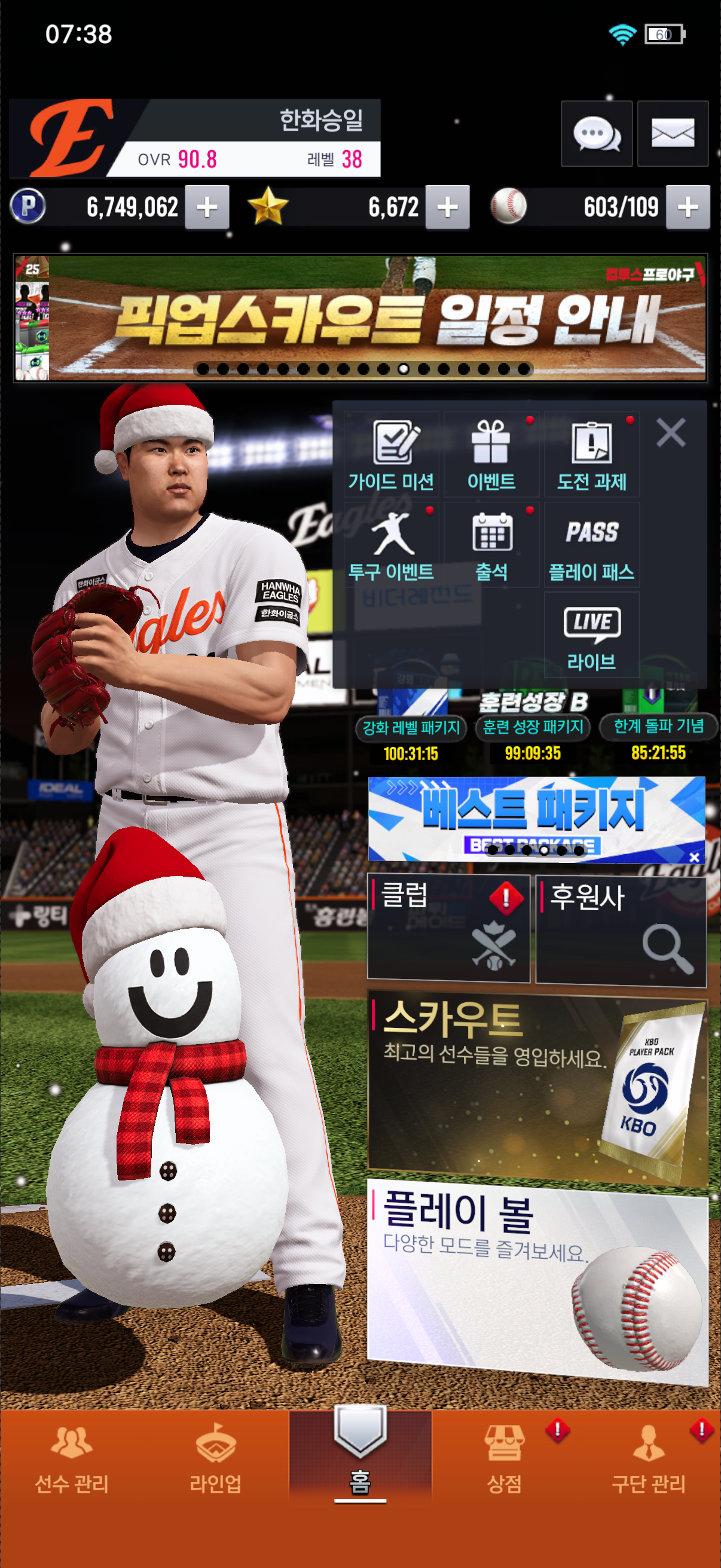Add more P points with plus button

pyautogui.click(x=207, y=208)
